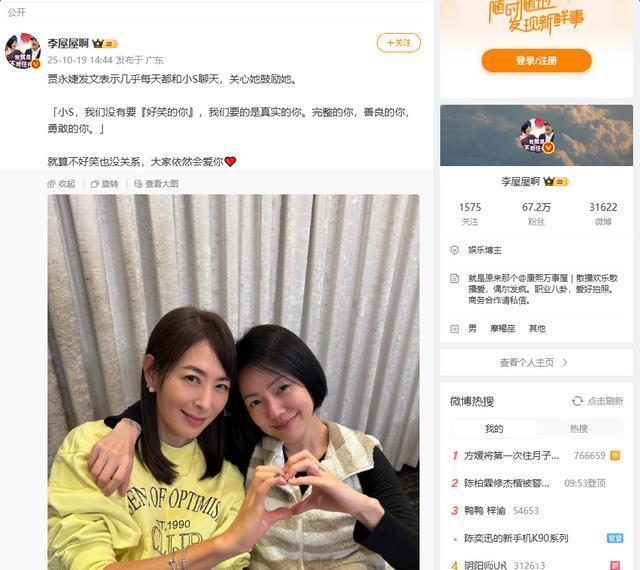Open the post photo of two women
The image size is (640, 570).
click(233, 382)
